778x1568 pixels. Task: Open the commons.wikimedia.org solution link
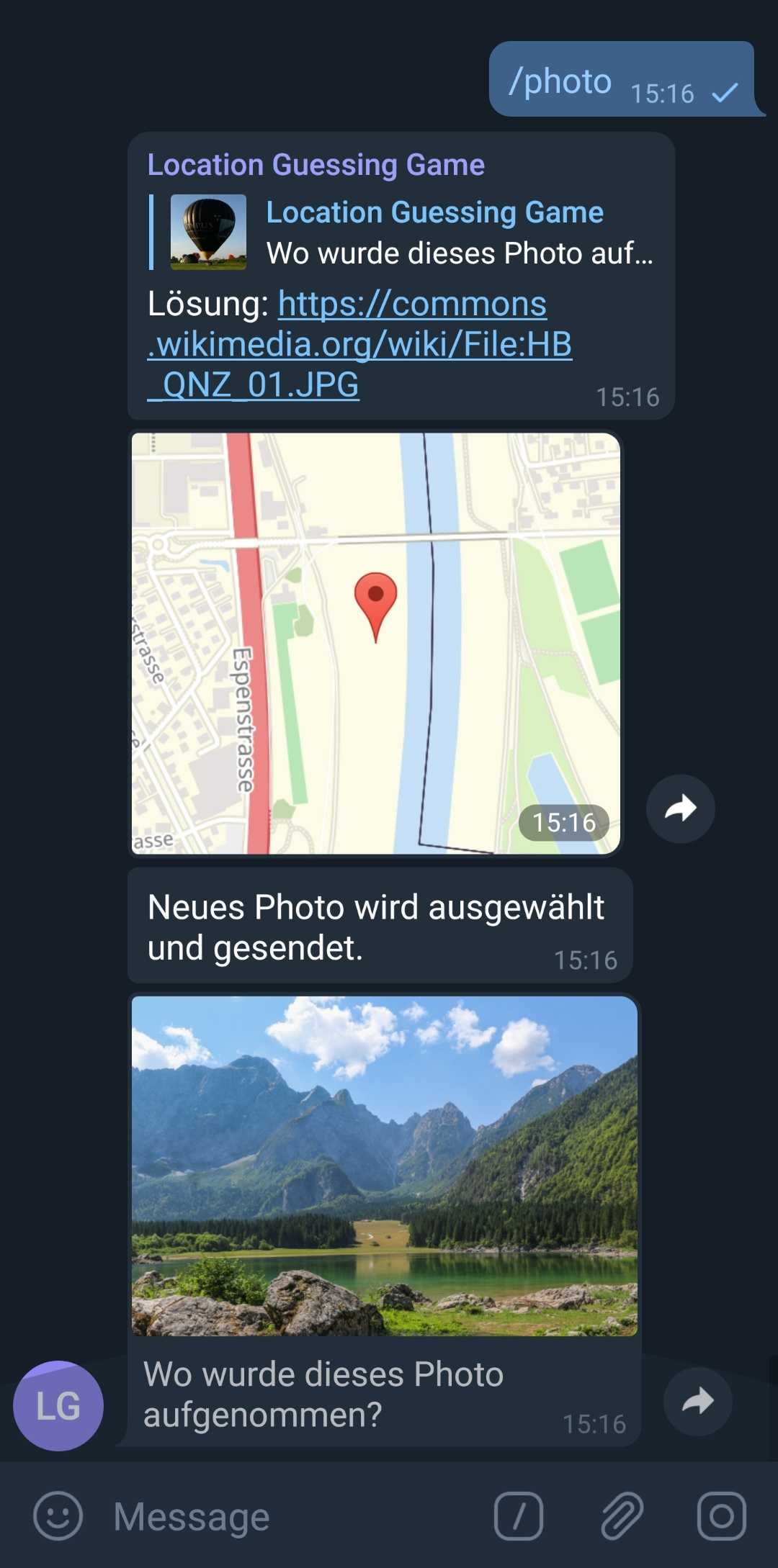point(360,344)
